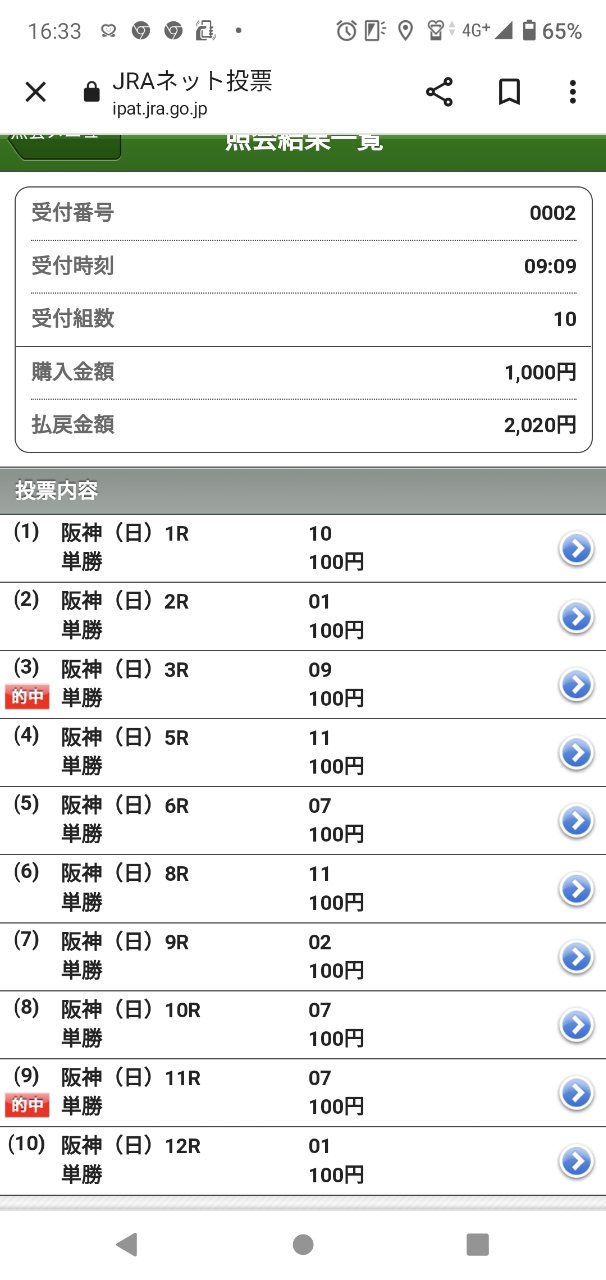Open details for bet 阪神 12R
This screenshot has width=606, height=1280.
[x=576, y=1161]
